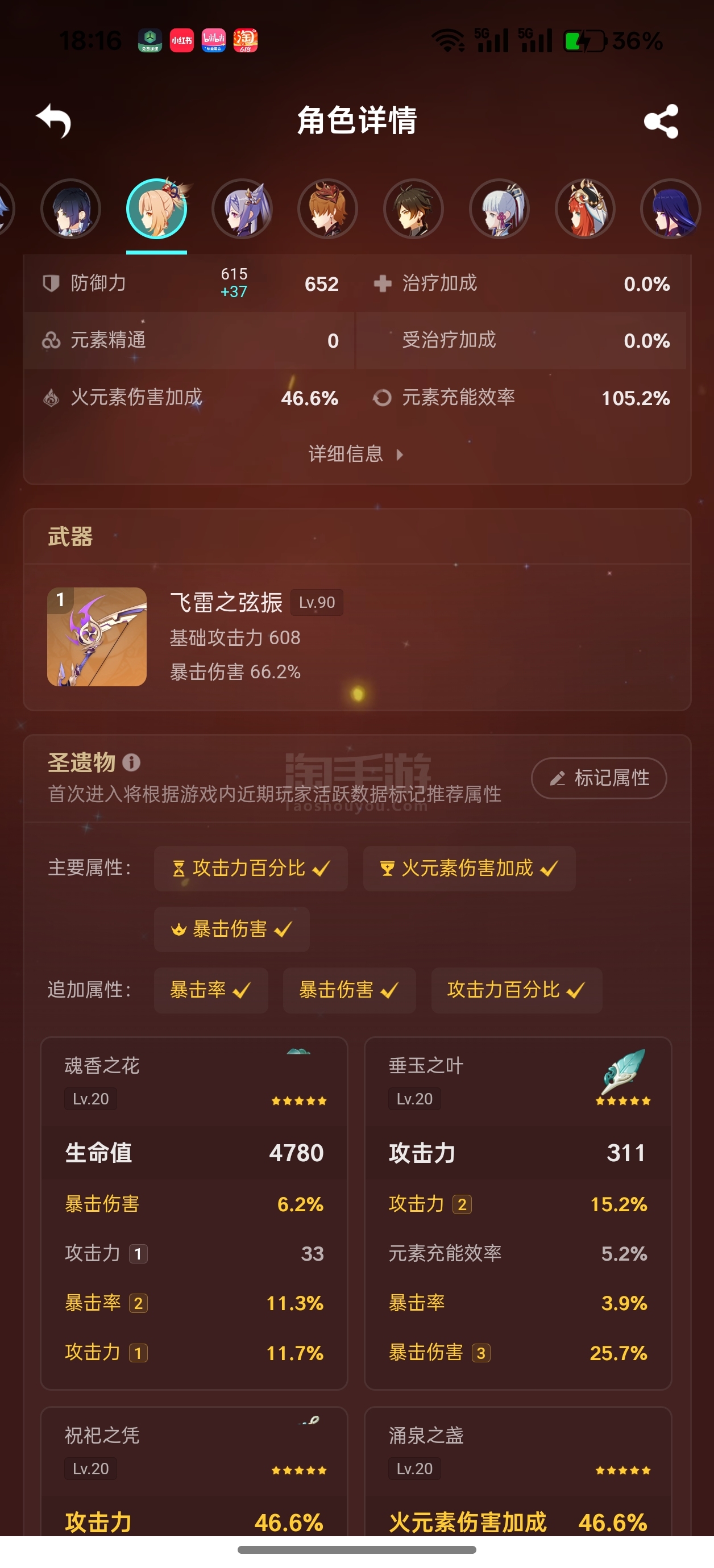Screen dimensions: 714x1568
Task: Select the Ayaka character avatar
Action: point(500,209)
